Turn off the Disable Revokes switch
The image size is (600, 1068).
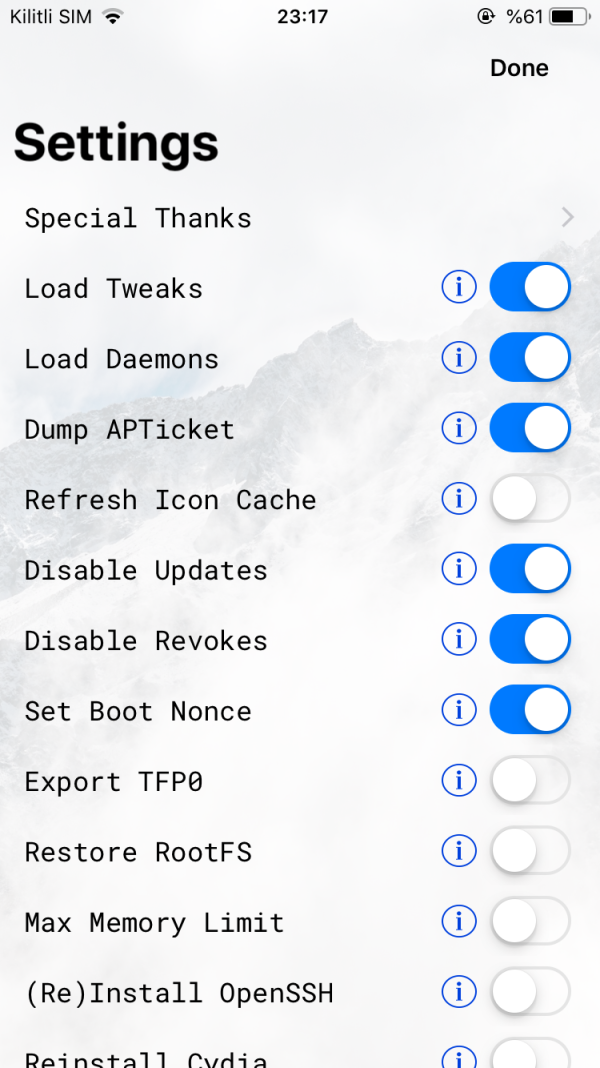pyautogui.click(x=530, y=640)
